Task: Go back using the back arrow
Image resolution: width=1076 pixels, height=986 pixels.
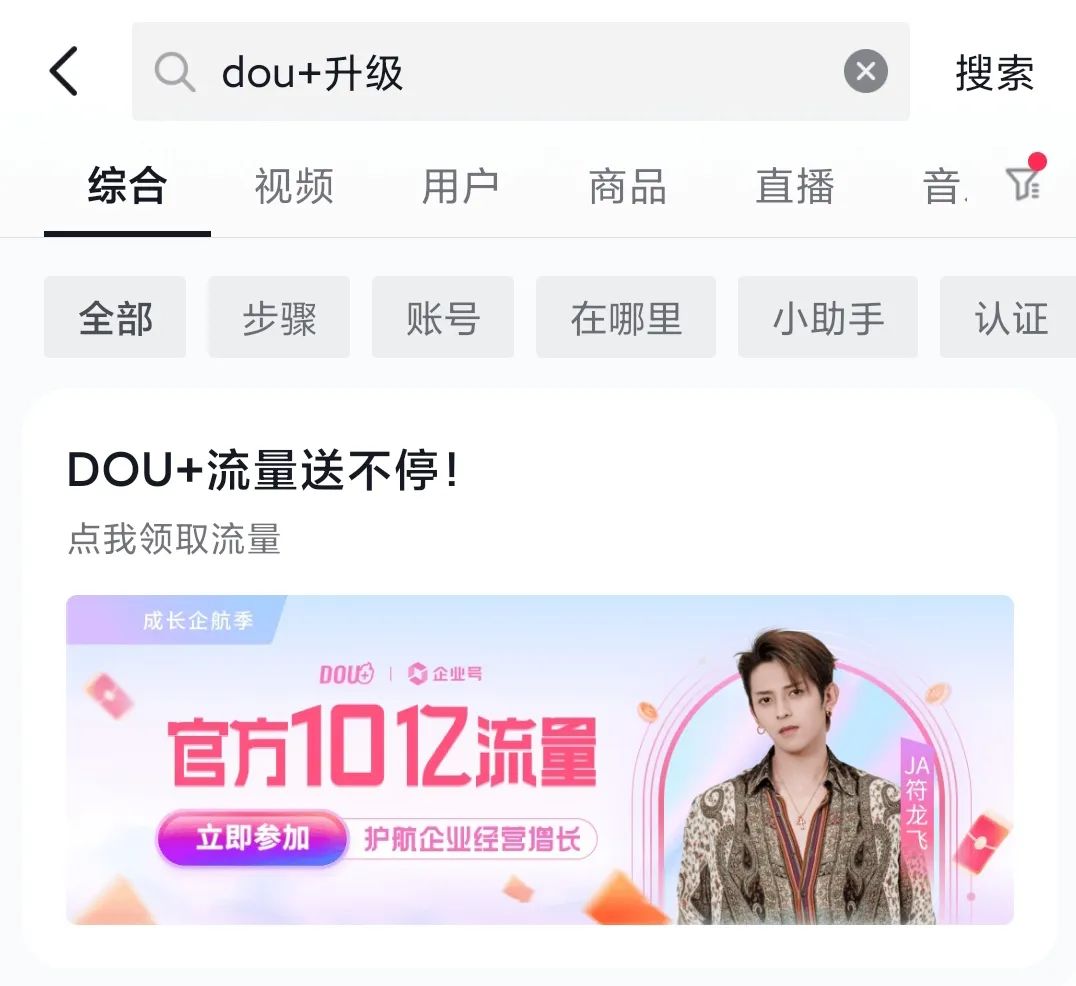Action: [x=64, y=72]
